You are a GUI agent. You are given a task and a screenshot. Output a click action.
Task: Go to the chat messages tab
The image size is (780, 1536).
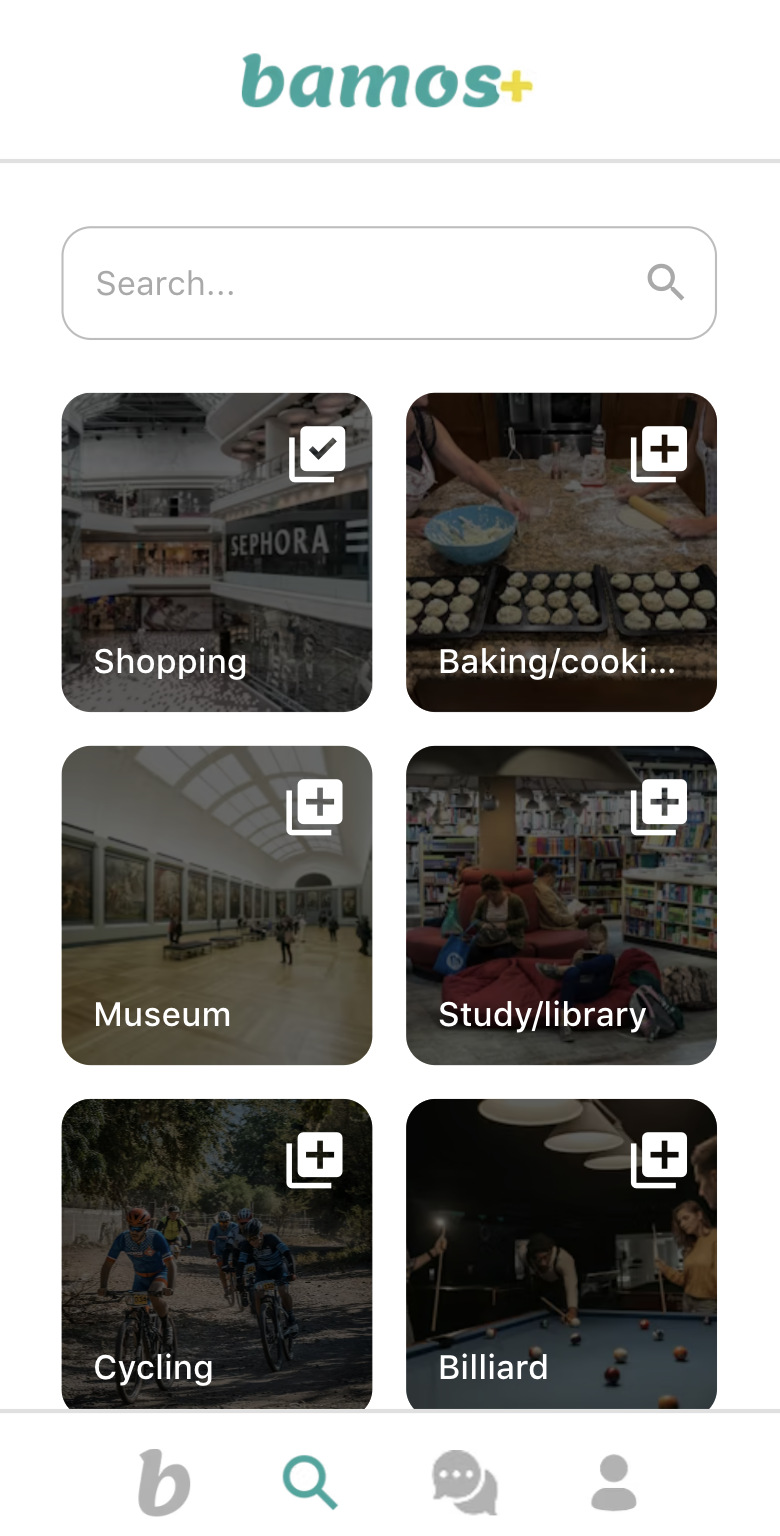(x=464, y=1482)
